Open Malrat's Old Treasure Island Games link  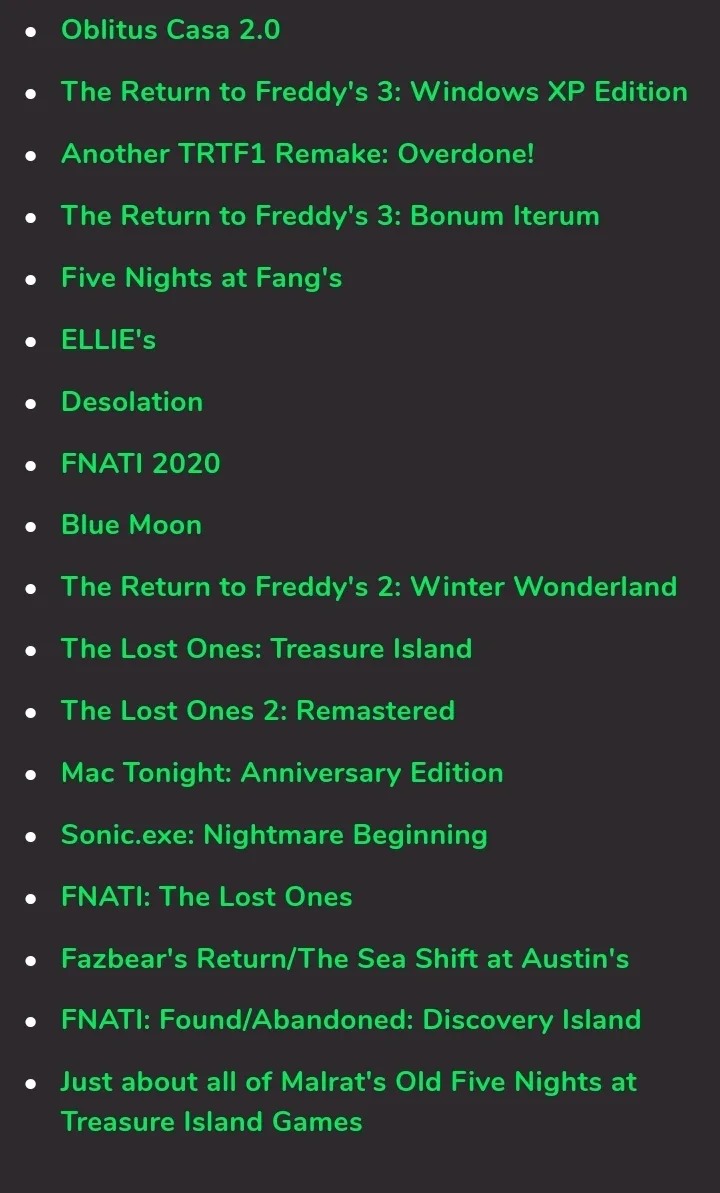(349, 1102)
